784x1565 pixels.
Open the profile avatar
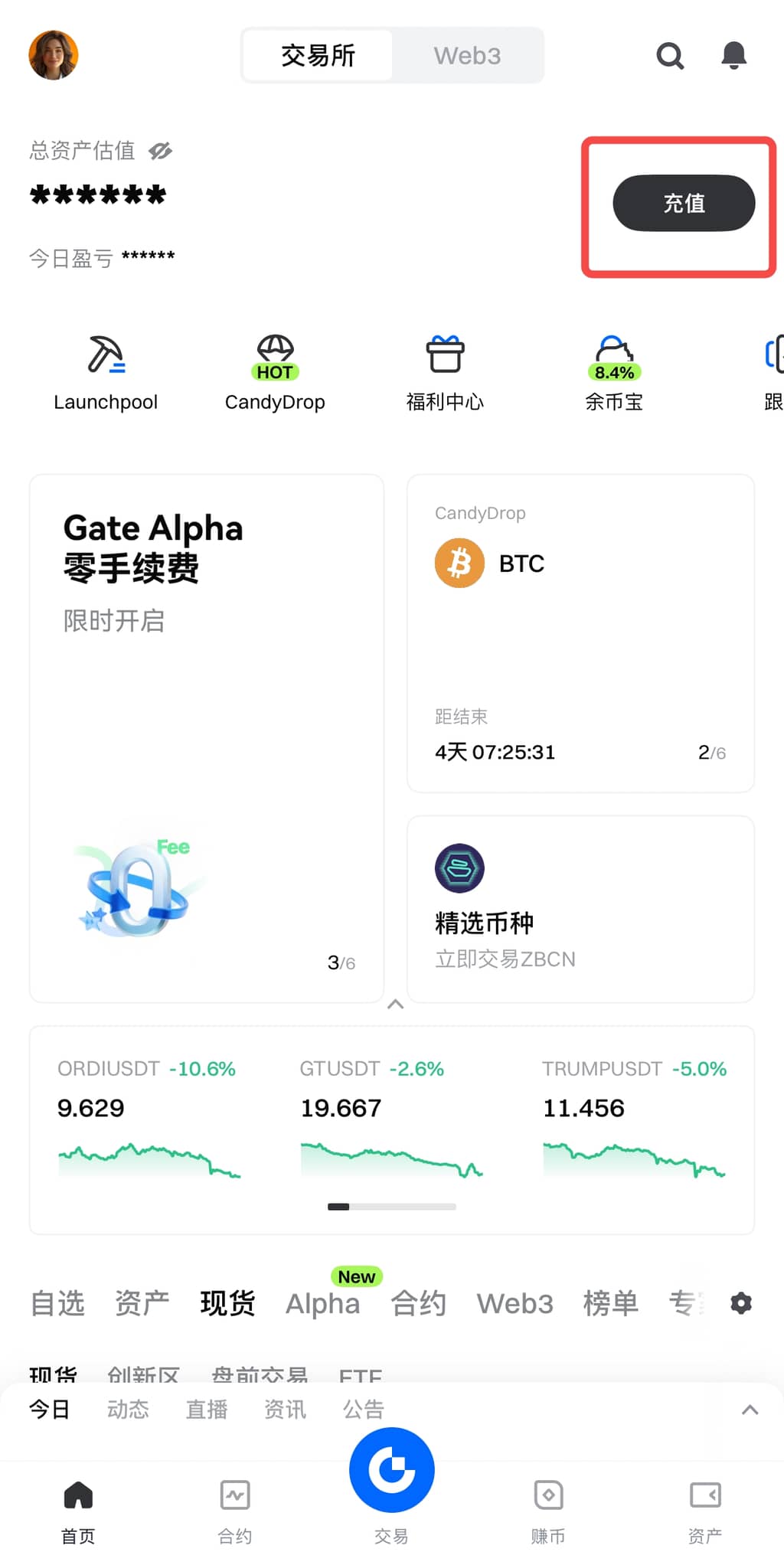tap(54, 55)
